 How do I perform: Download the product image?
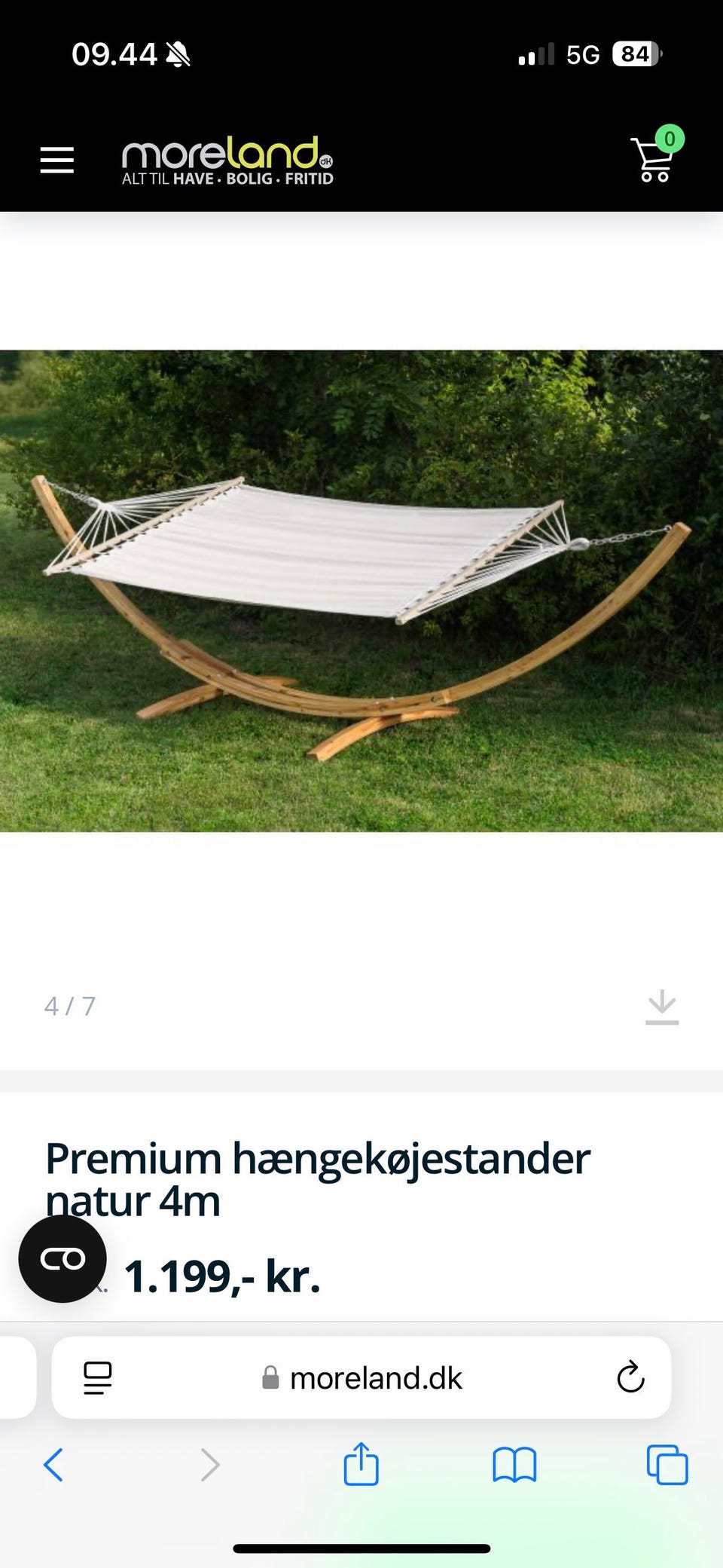tap(662, 1007)
